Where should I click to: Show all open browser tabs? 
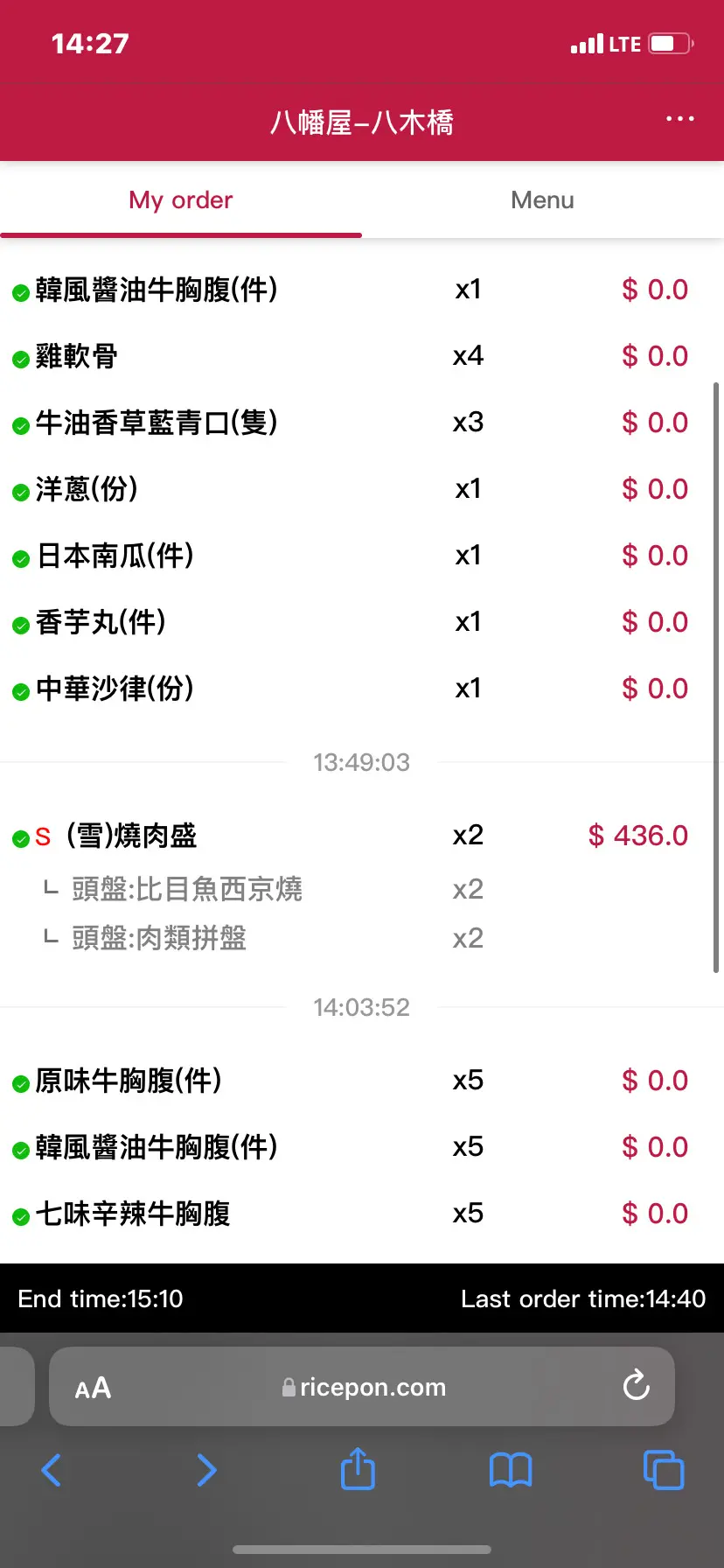point(664,1470)
